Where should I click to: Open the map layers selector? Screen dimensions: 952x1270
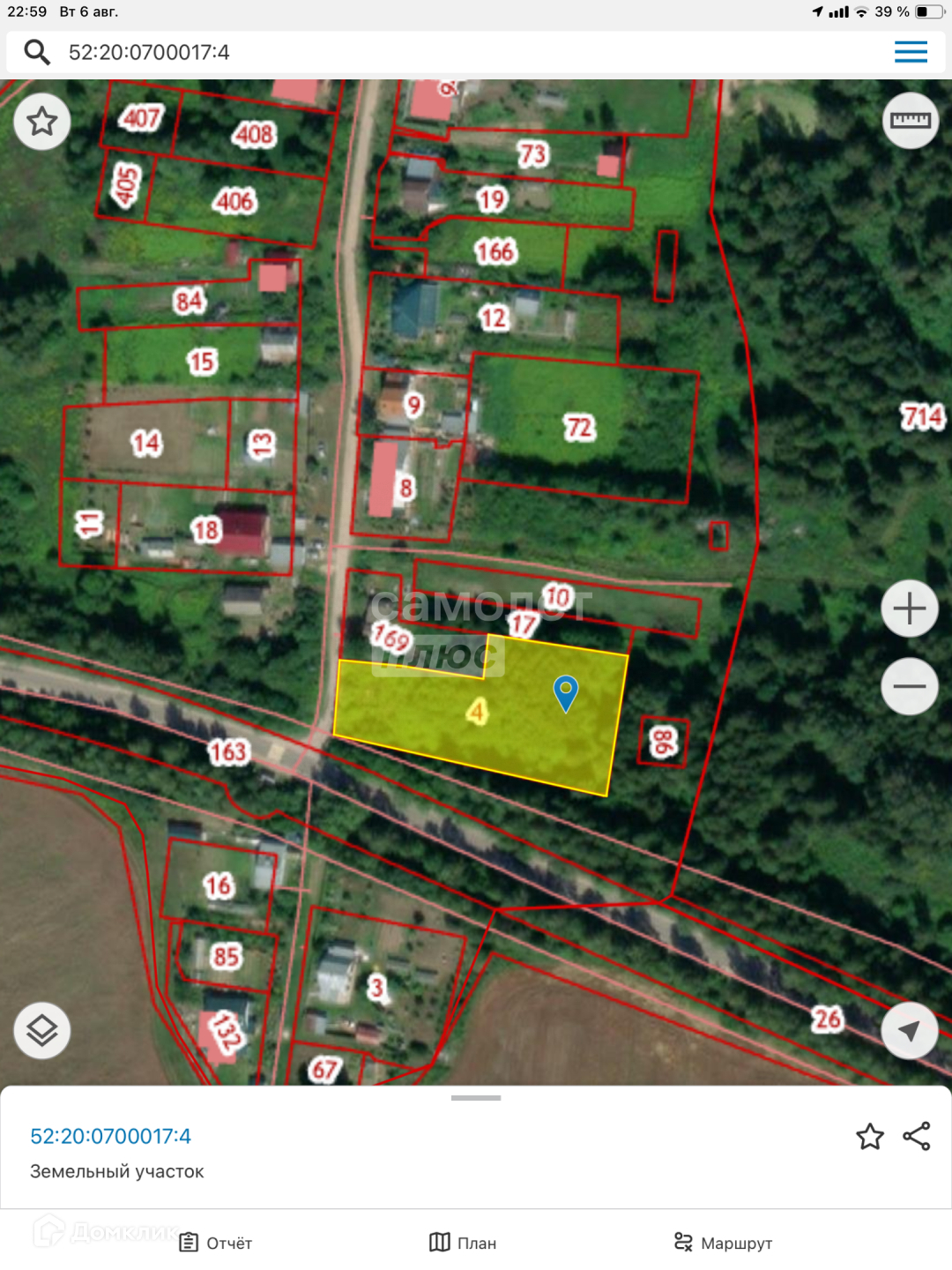click(42, 1030)
